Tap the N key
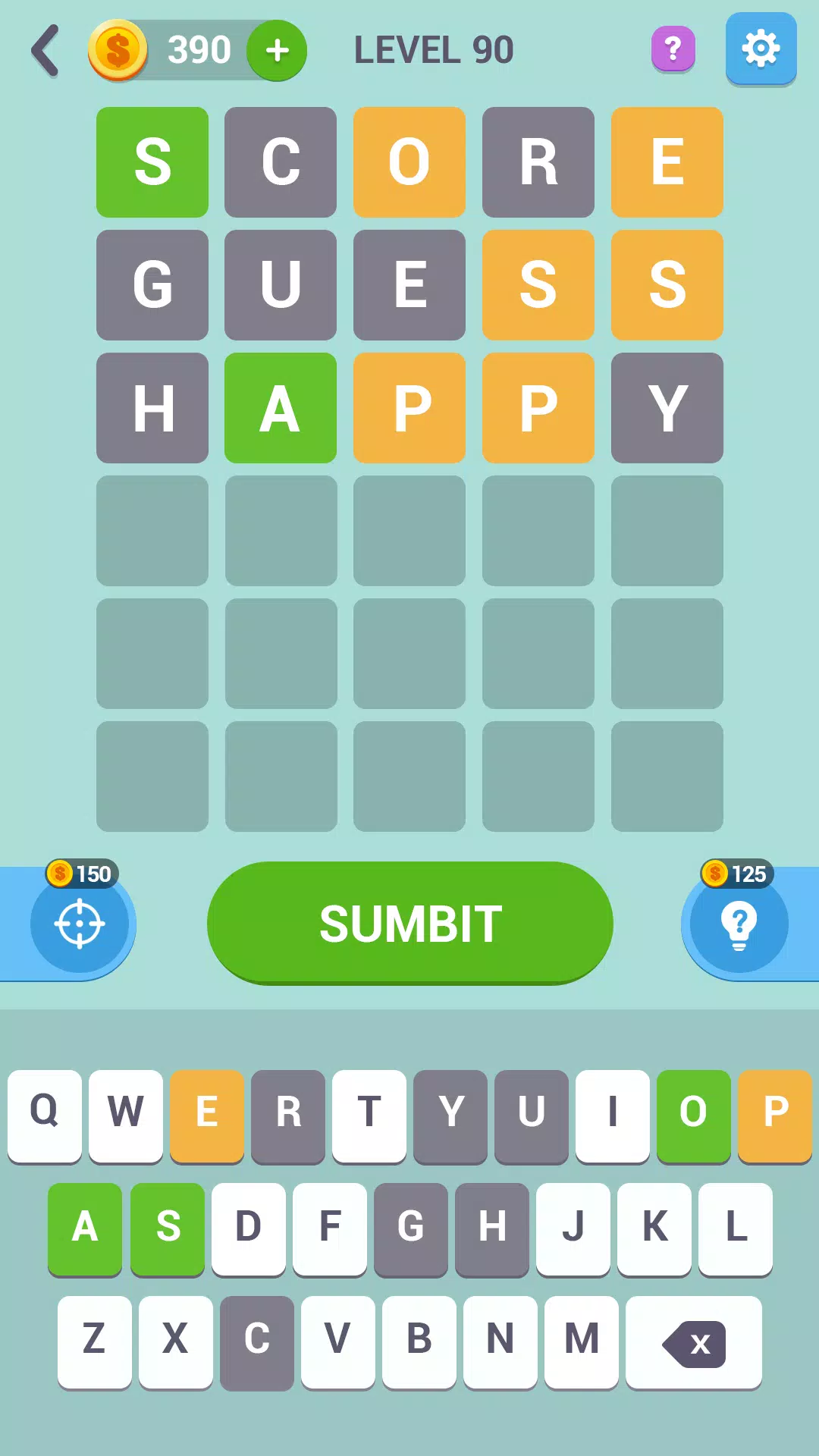Viewport: 819px width, 1456px height. click(500, 1340)
